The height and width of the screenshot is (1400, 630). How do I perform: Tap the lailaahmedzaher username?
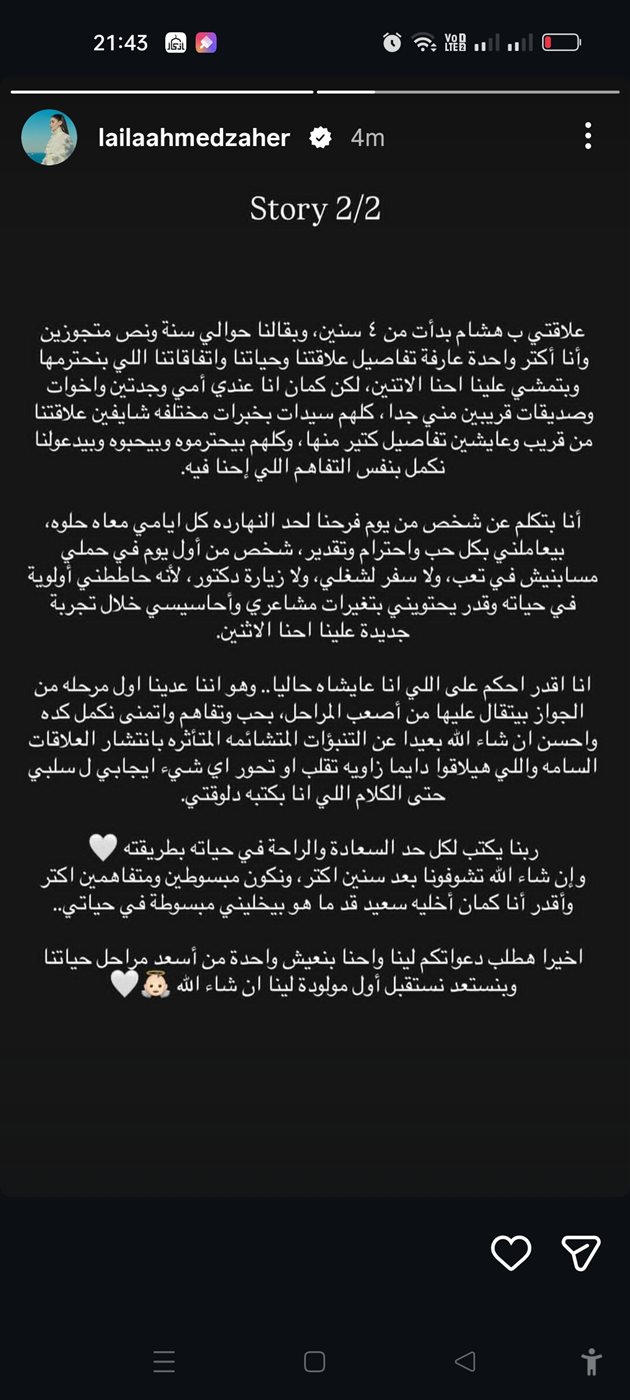coord(194,138)
